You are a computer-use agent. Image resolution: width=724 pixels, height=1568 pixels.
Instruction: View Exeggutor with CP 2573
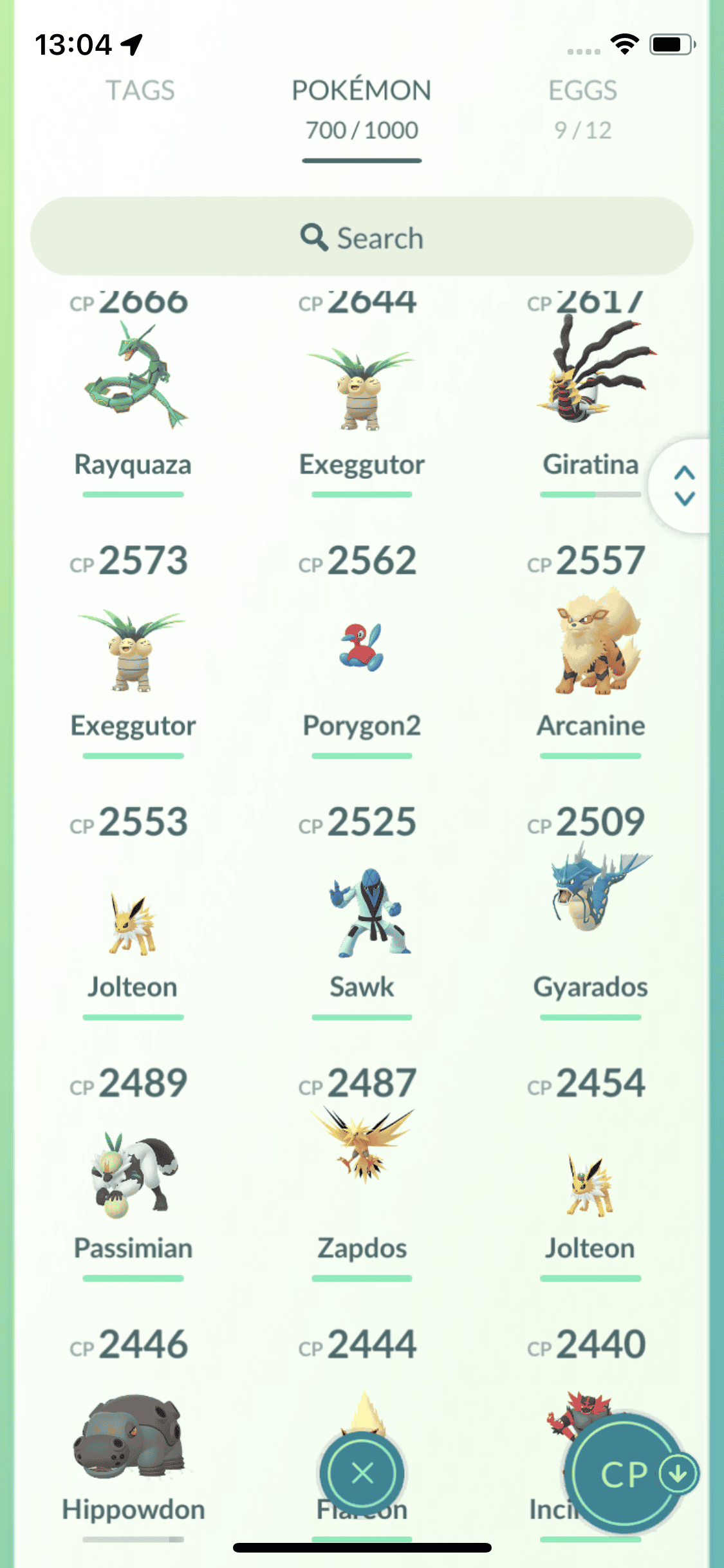click(133, 650)
